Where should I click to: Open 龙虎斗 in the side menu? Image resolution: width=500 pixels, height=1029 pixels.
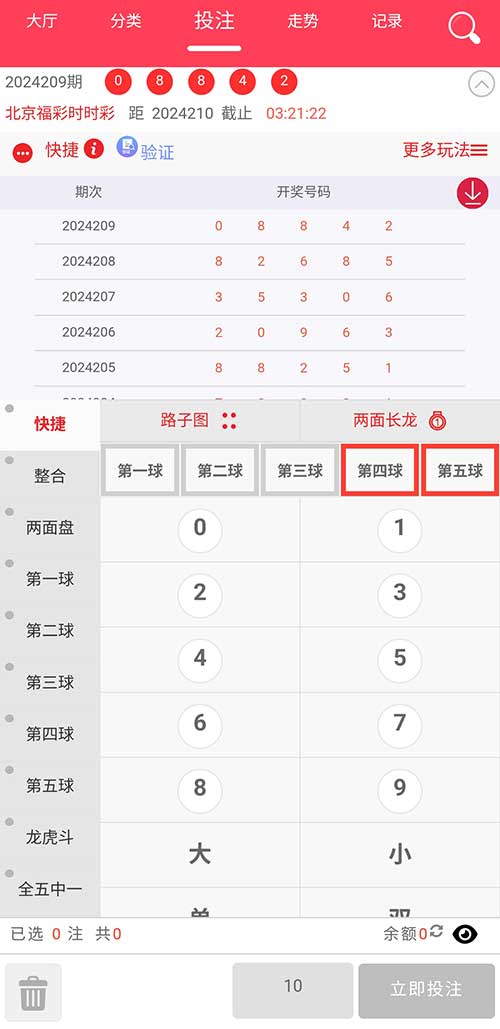click(x=50, y=838)
